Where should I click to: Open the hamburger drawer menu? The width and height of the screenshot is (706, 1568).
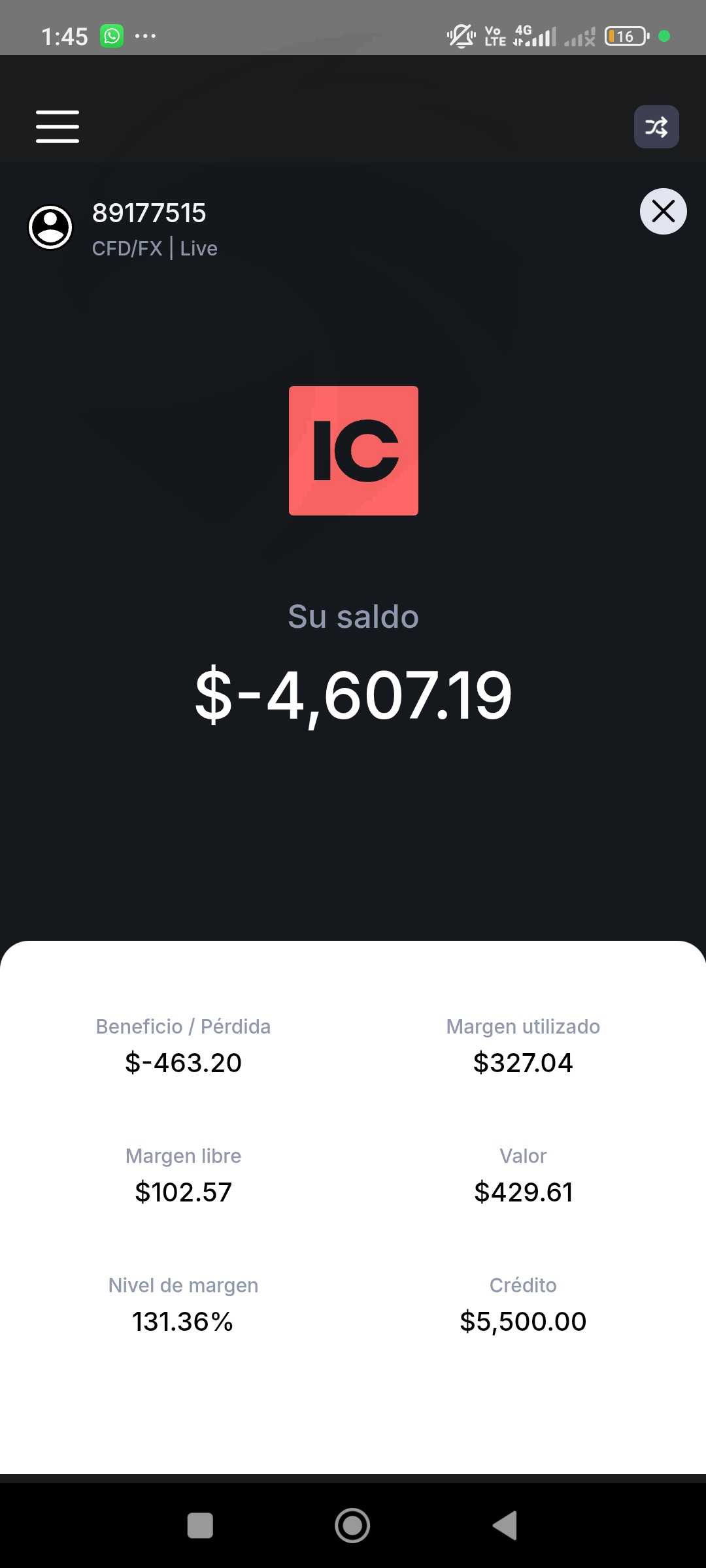pos(58,126)
